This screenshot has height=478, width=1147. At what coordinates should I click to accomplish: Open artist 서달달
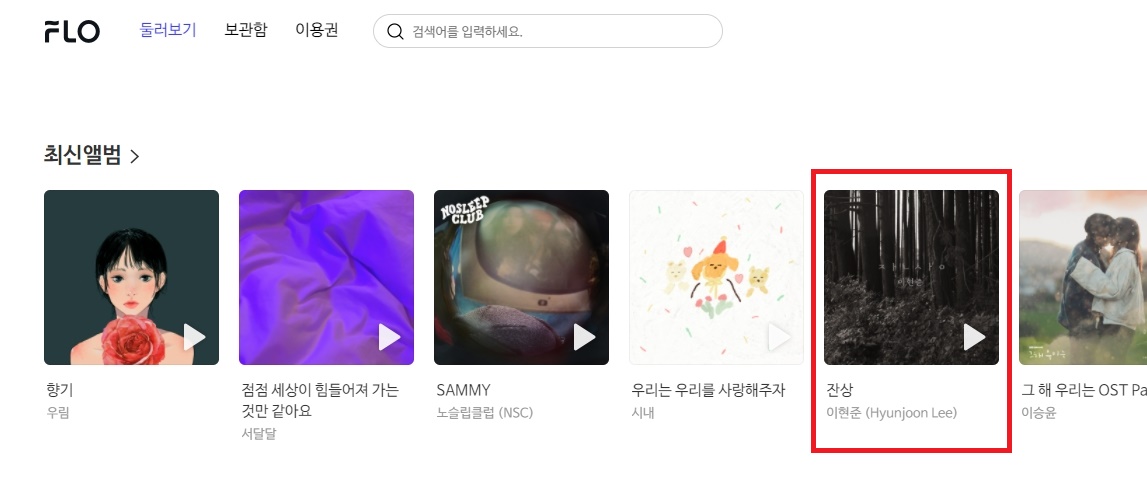259,433
